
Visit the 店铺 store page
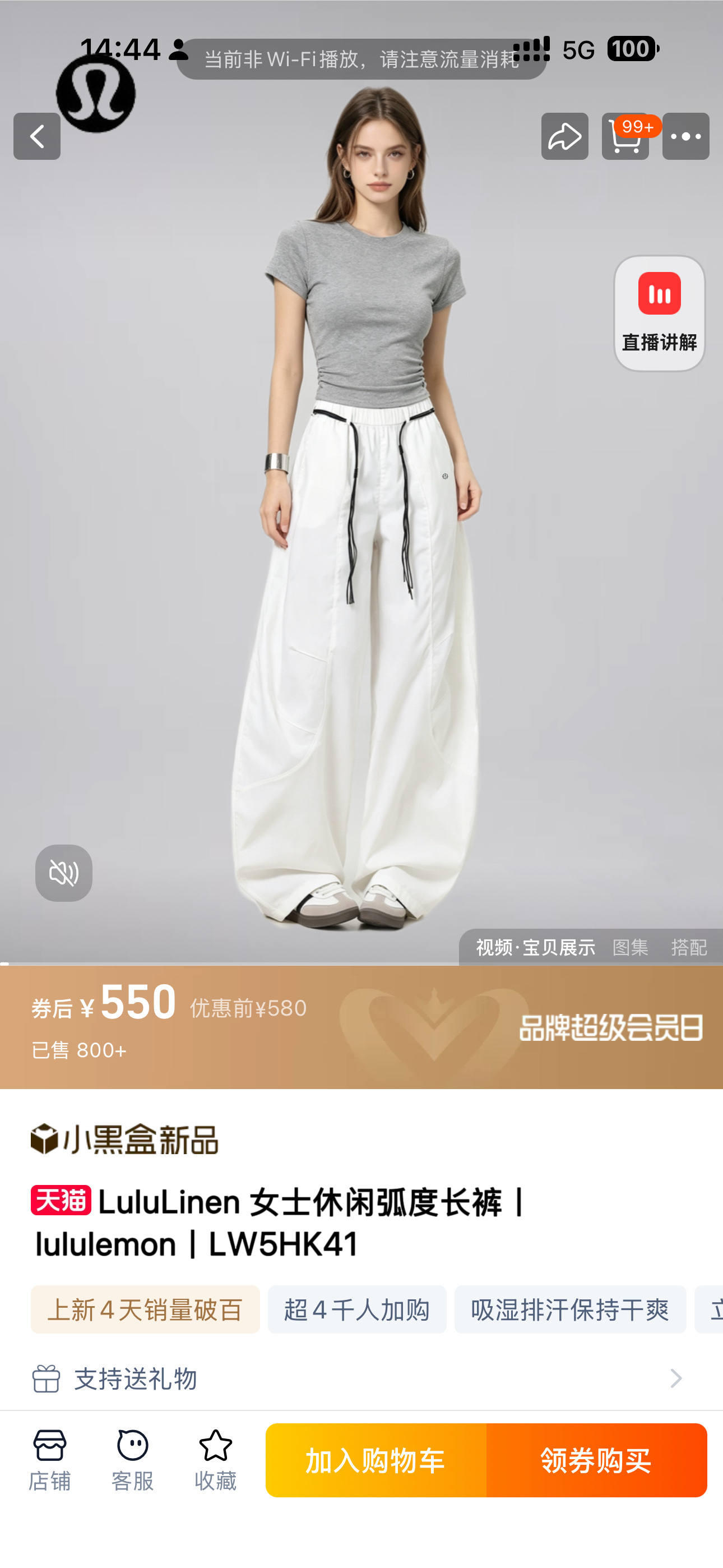pos(50,1460)
